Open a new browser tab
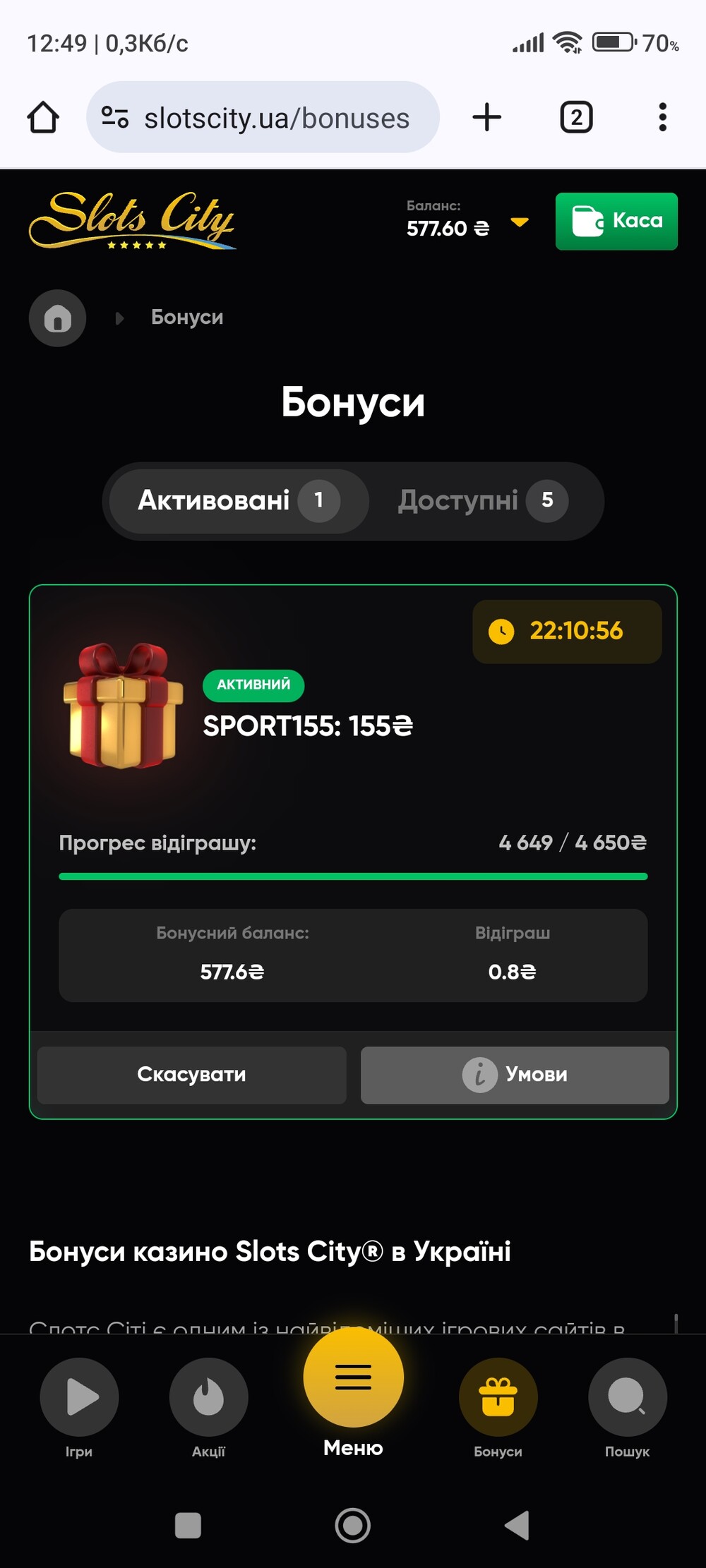Viewport: 706px width, 1568px height. tap(486, 117)
